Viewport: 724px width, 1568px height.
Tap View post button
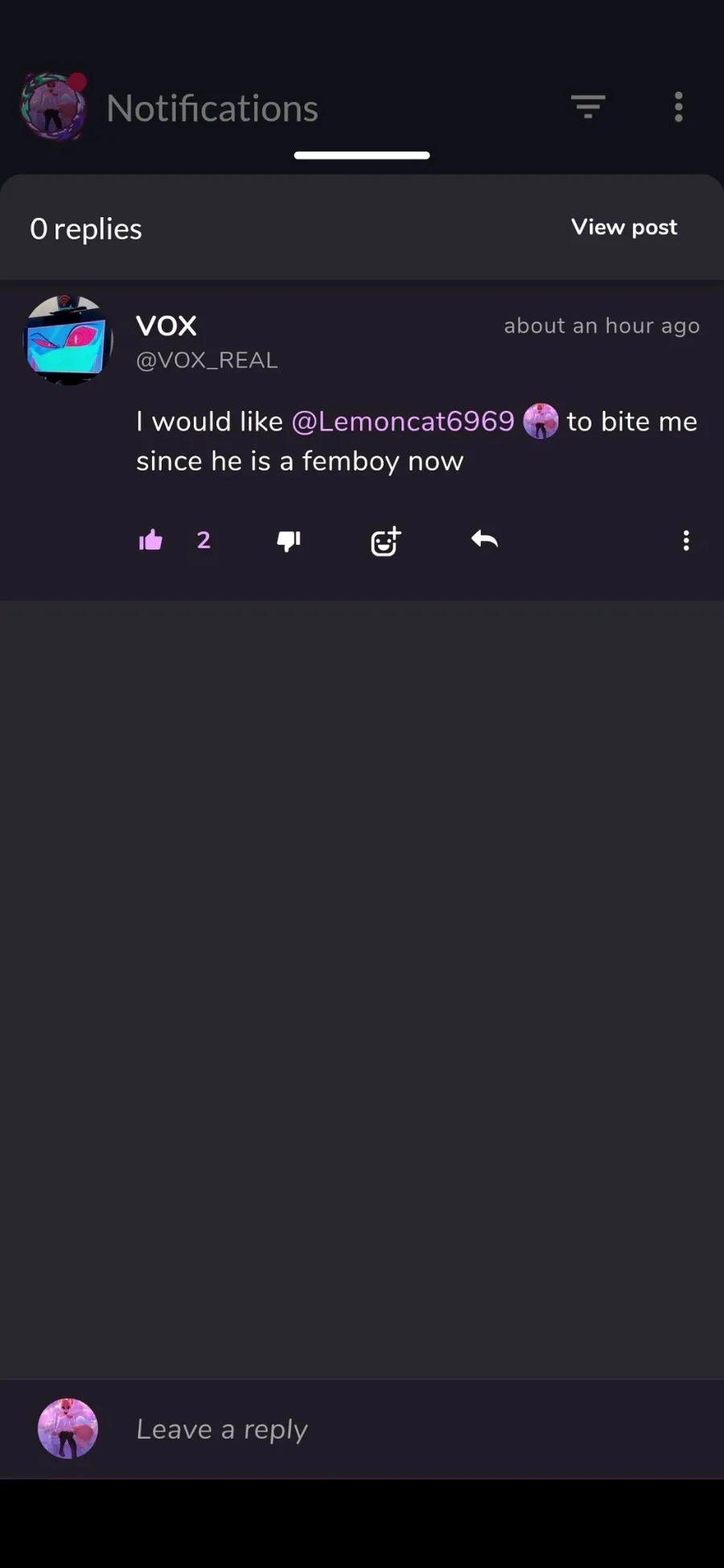pyautogui.click(x=624, y=228)
